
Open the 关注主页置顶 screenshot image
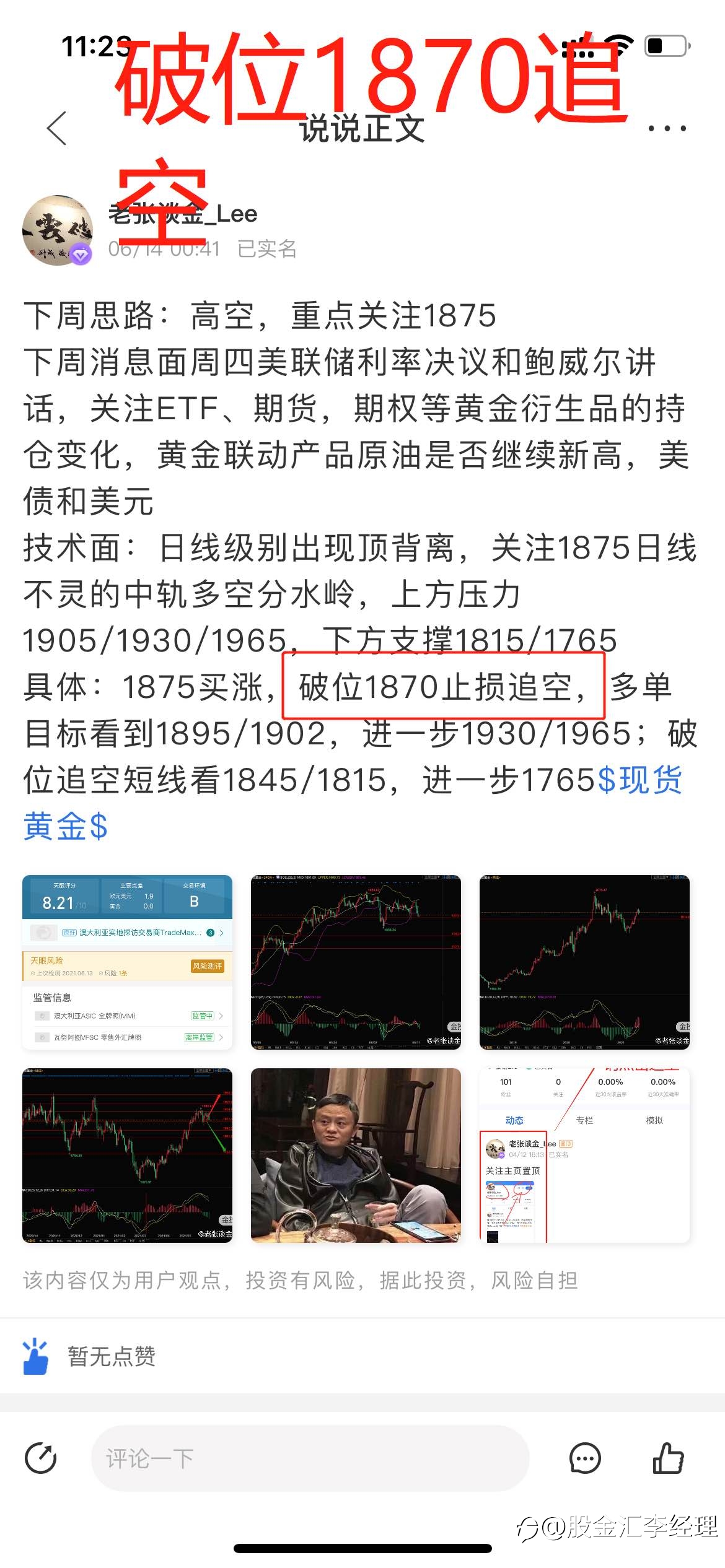(585, 1155)
